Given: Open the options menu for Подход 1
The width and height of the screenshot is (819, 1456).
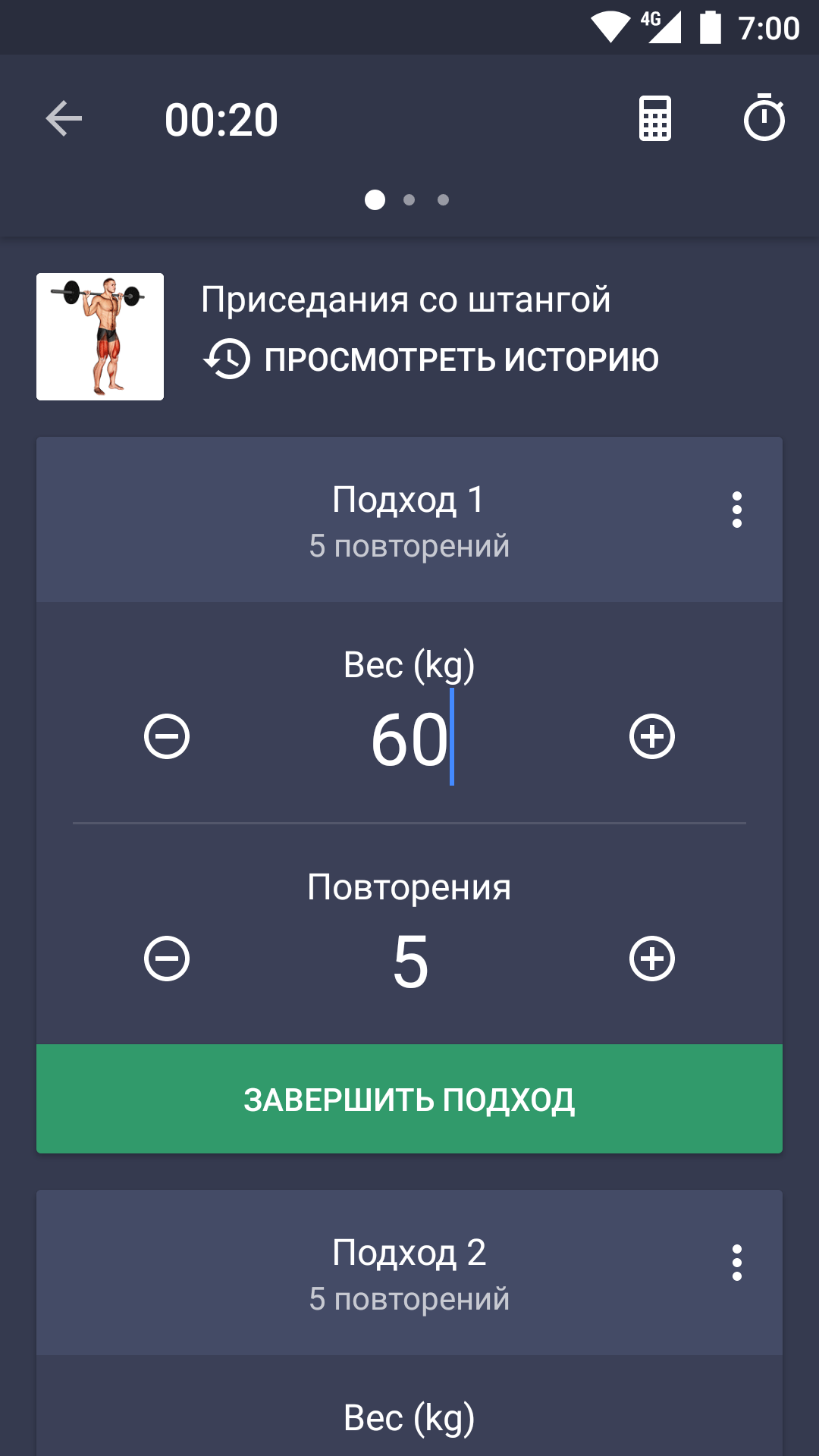Looking at the screenshot, I should [x=737, y=510].
